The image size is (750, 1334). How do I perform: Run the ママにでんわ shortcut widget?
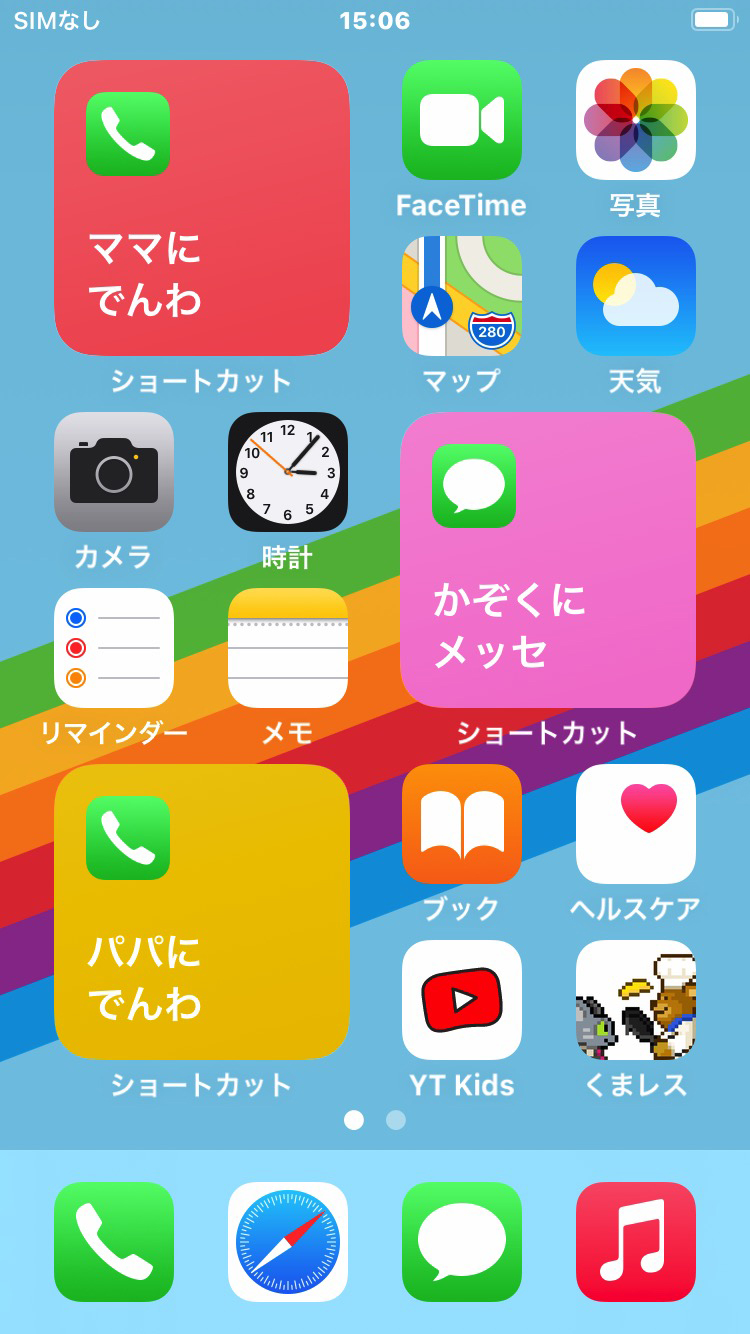tap(202, 208)
